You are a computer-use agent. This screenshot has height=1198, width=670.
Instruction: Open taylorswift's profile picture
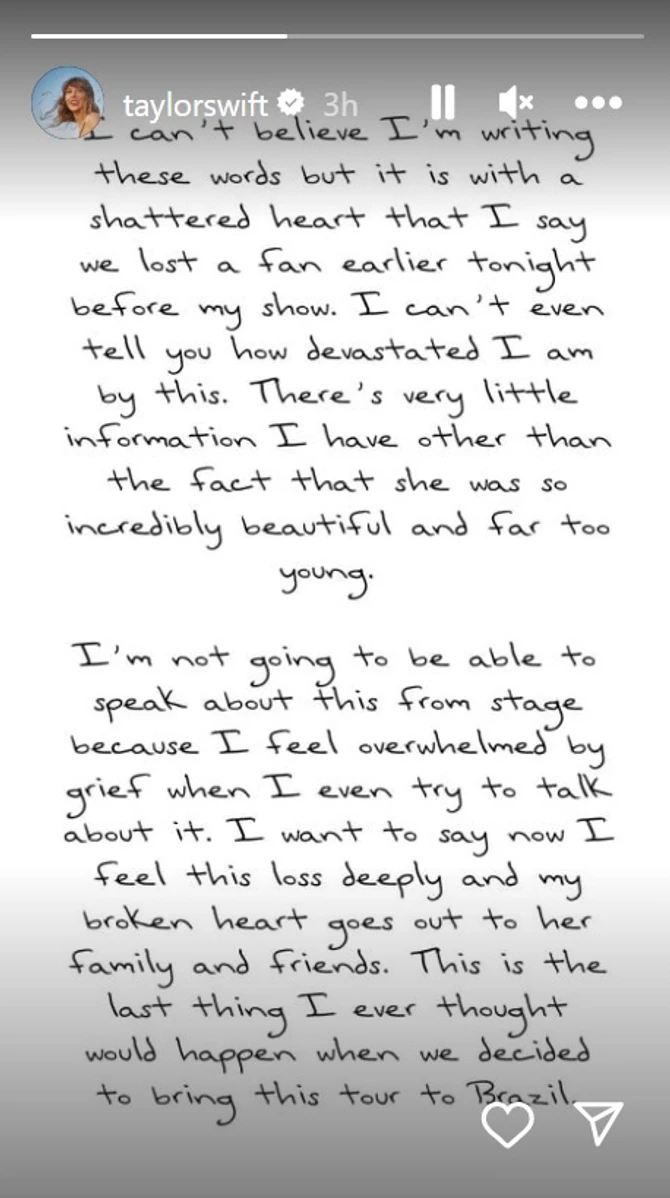tap(67, 102)
